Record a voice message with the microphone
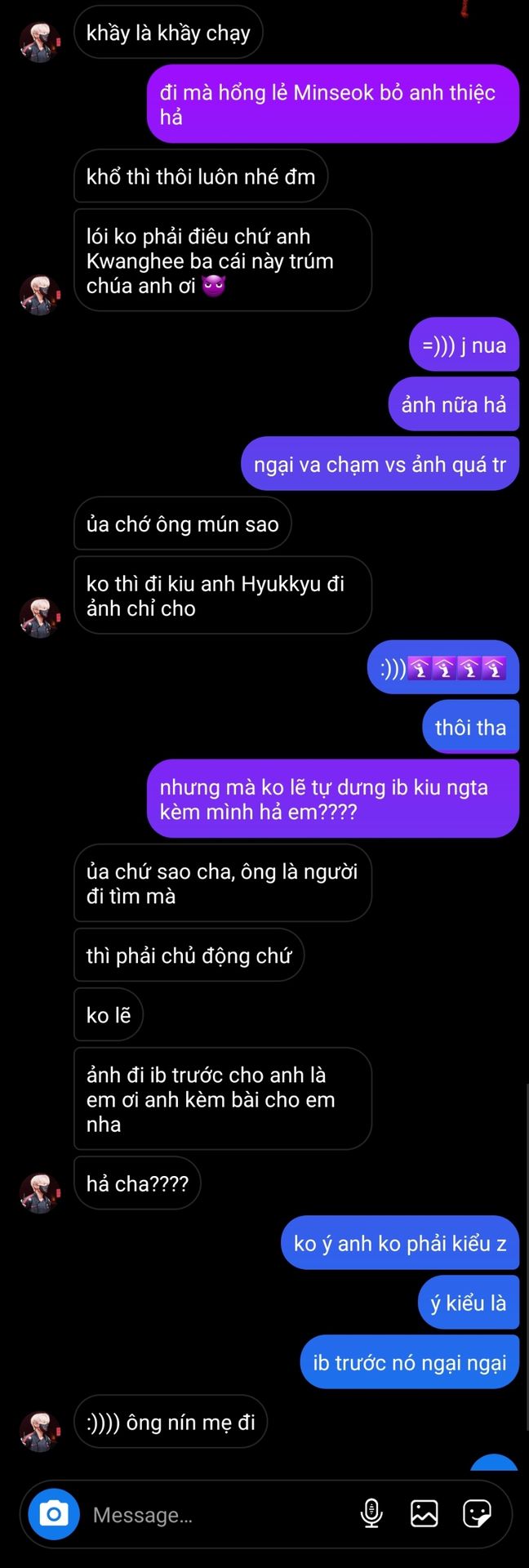 tap(371, 1513)
